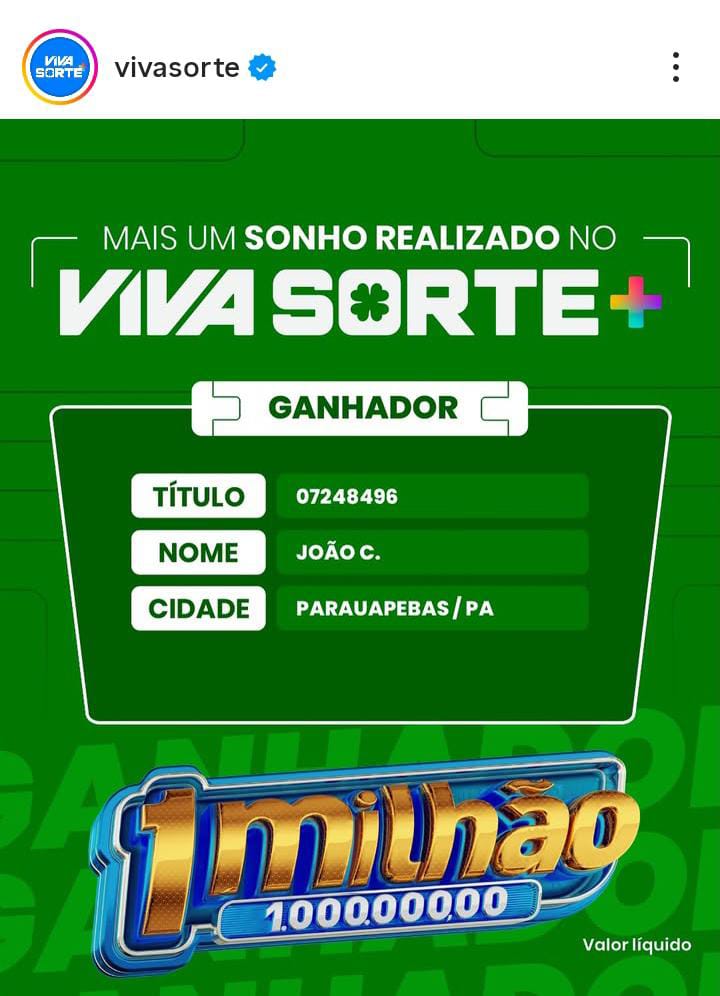This screenshot has width=720, height=996.
Task: Open the post's three-dot options menu
Action: pyautogui.click(x=676, y=67)
